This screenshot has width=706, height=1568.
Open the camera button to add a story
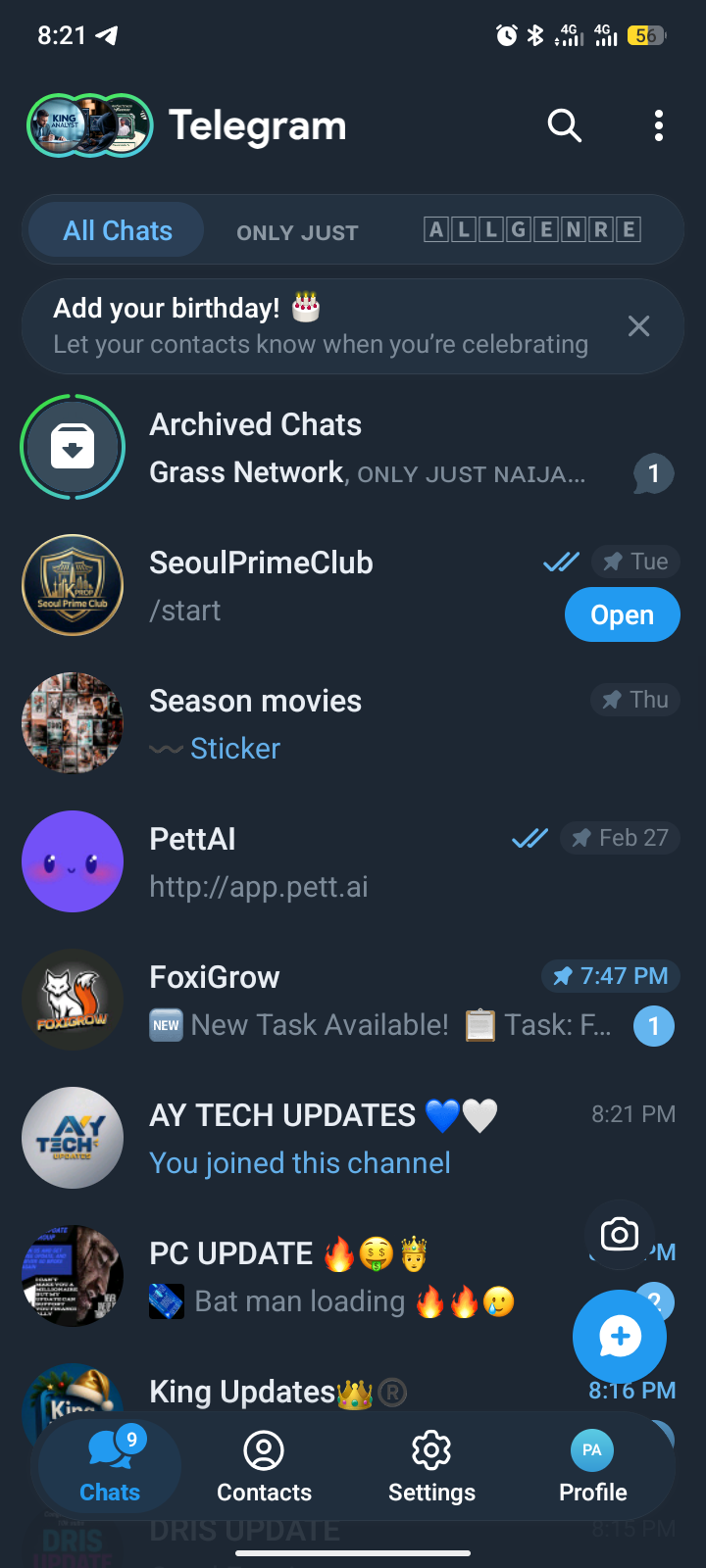click(x=620, y=1235)
